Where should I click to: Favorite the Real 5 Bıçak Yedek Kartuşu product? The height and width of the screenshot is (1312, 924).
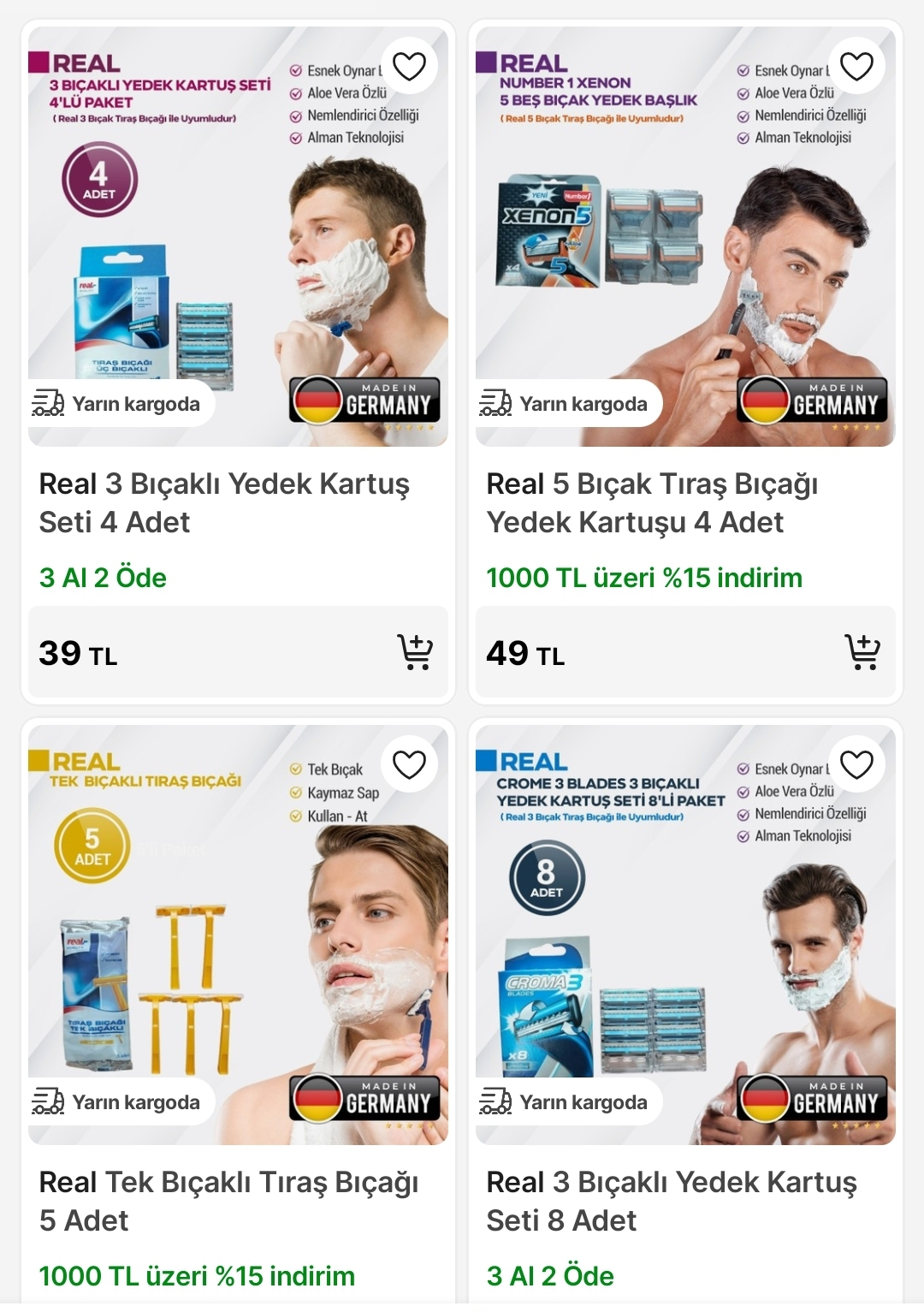856,66
